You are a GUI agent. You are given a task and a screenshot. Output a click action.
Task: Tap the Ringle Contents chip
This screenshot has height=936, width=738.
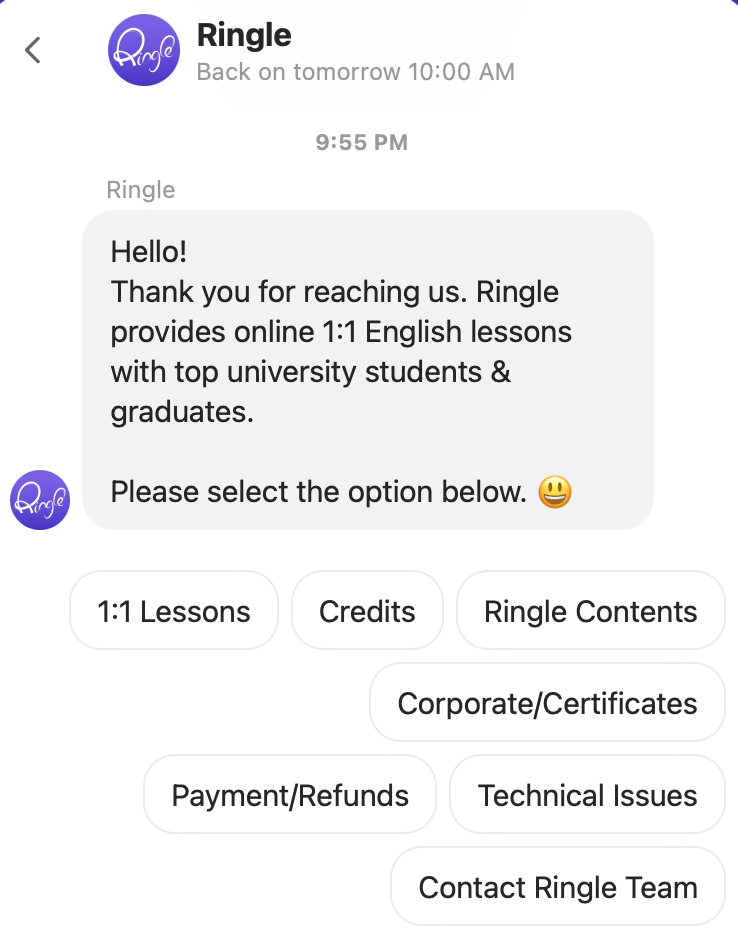(590, 611)
